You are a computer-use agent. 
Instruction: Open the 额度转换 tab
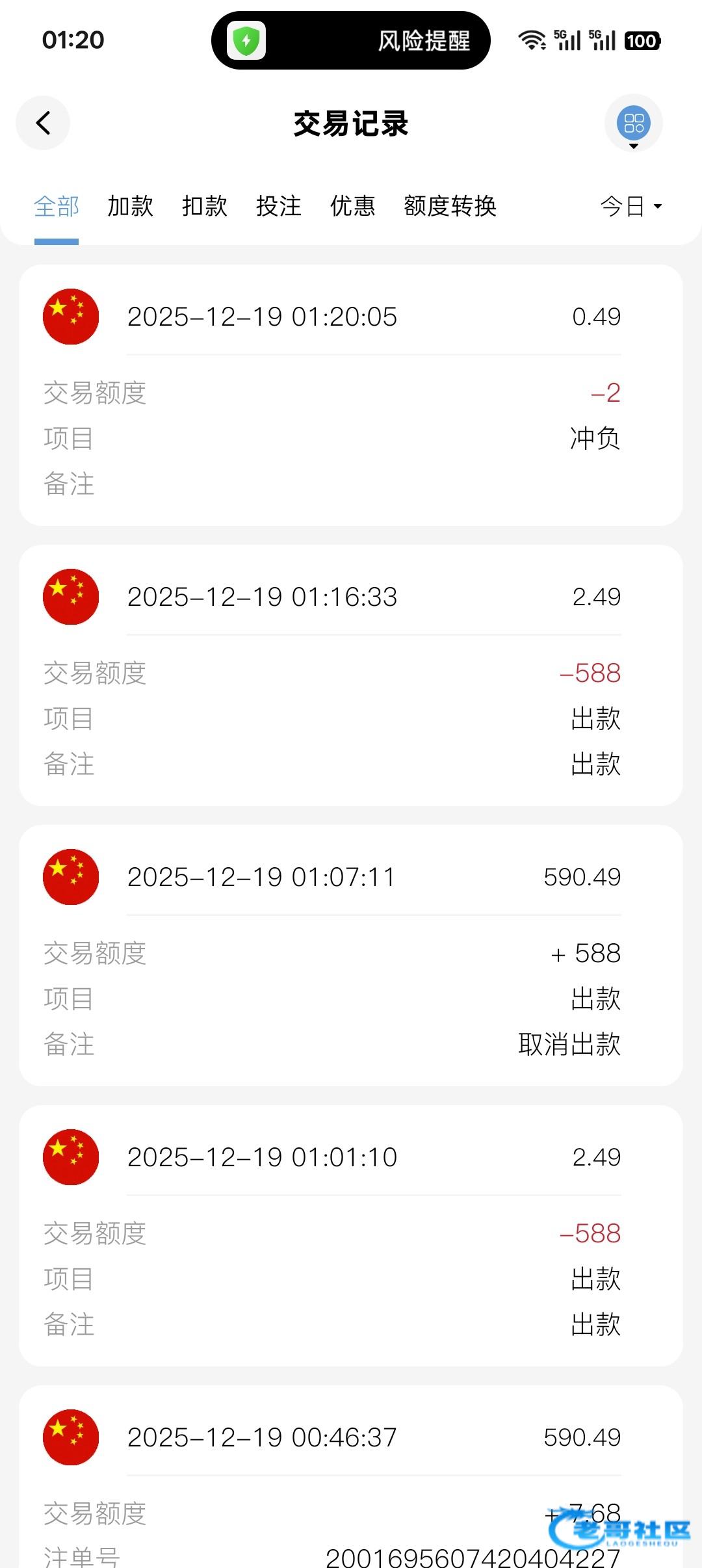point(450,206)
